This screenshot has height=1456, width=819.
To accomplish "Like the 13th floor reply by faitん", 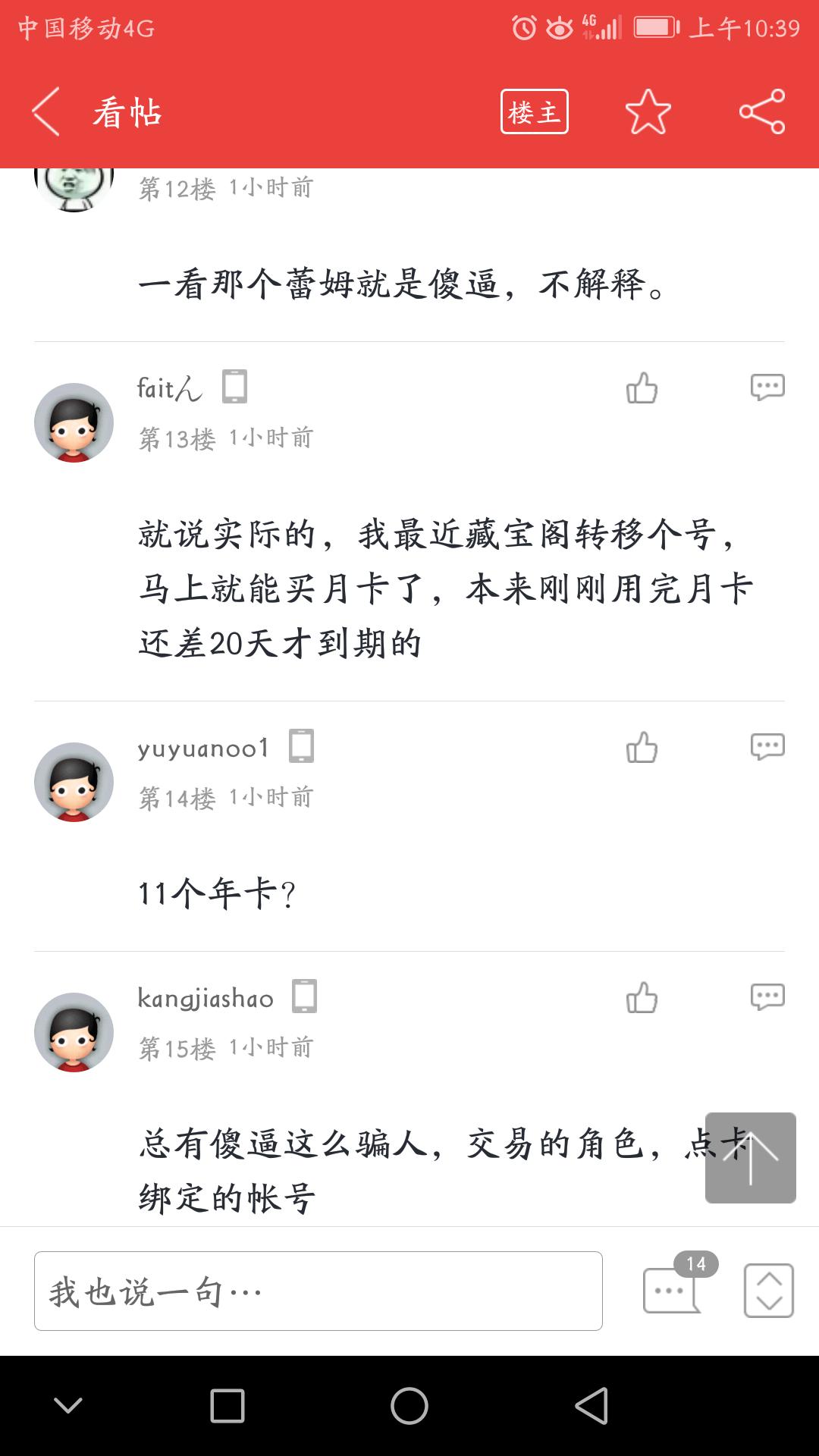I will 642,388.
